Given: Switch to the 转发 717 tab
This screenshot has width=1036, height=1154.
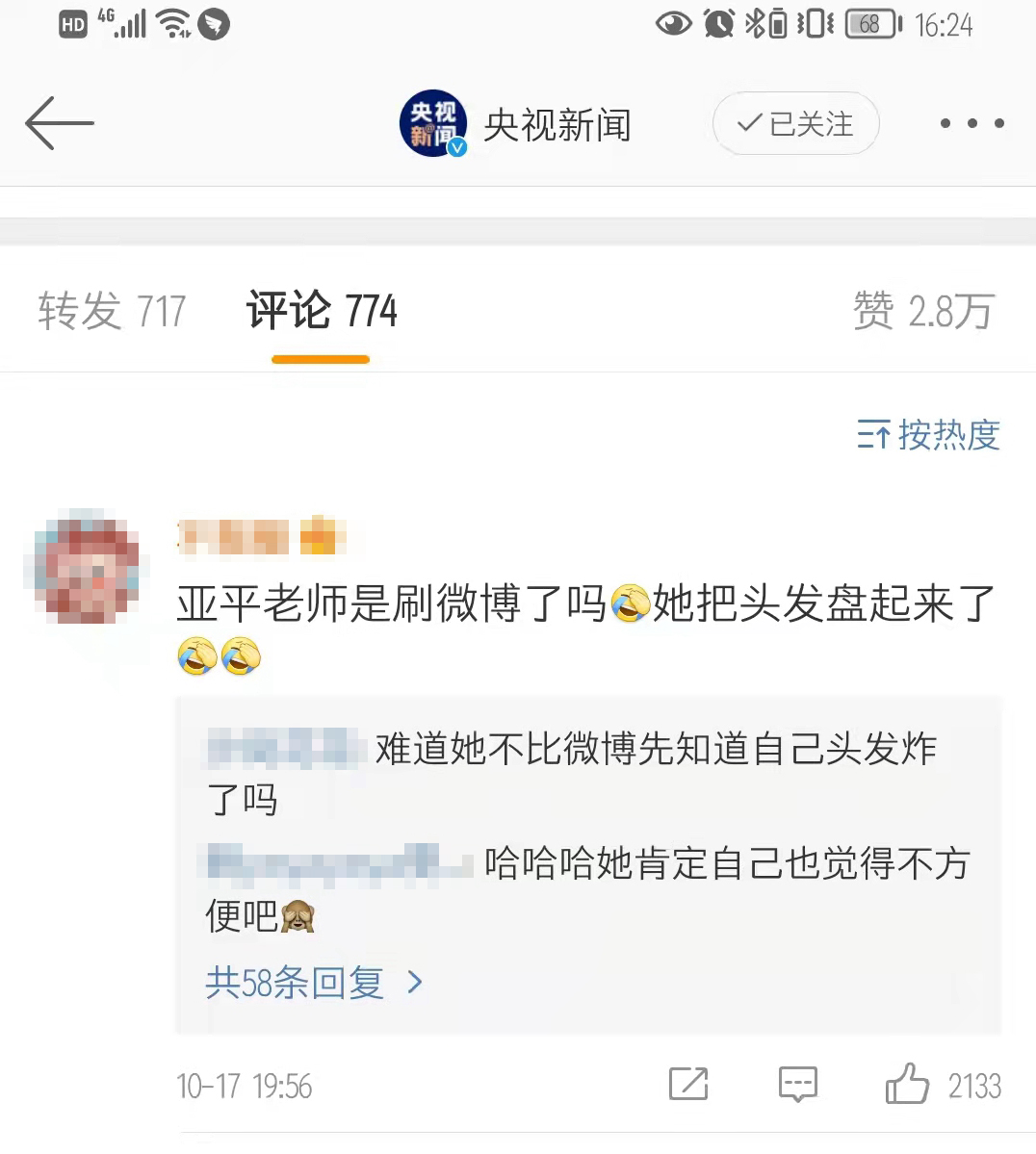Looking at the screenshot, I should 112,312.
